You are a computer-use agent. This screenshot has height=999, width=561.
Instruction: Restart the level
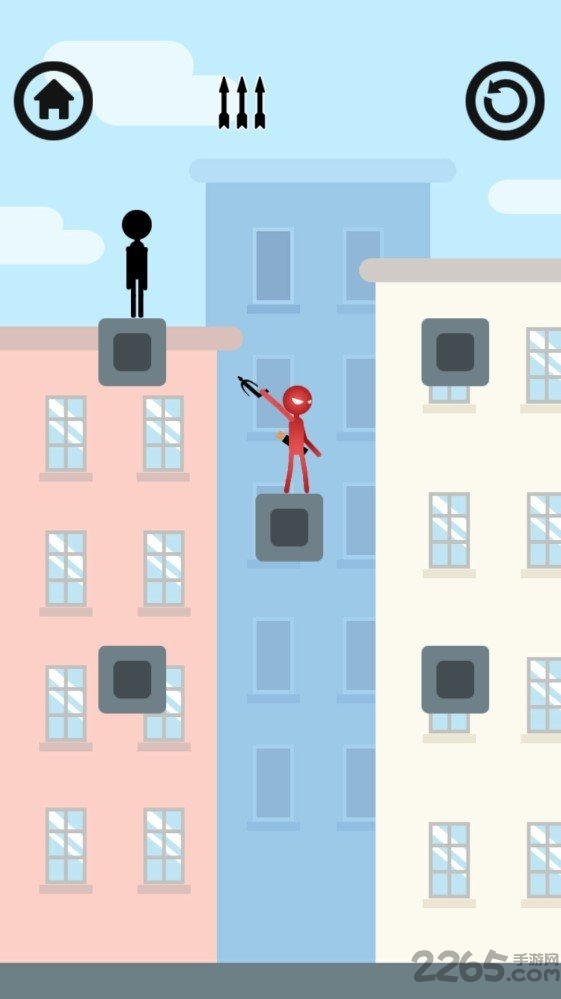[x=505, y=101]
